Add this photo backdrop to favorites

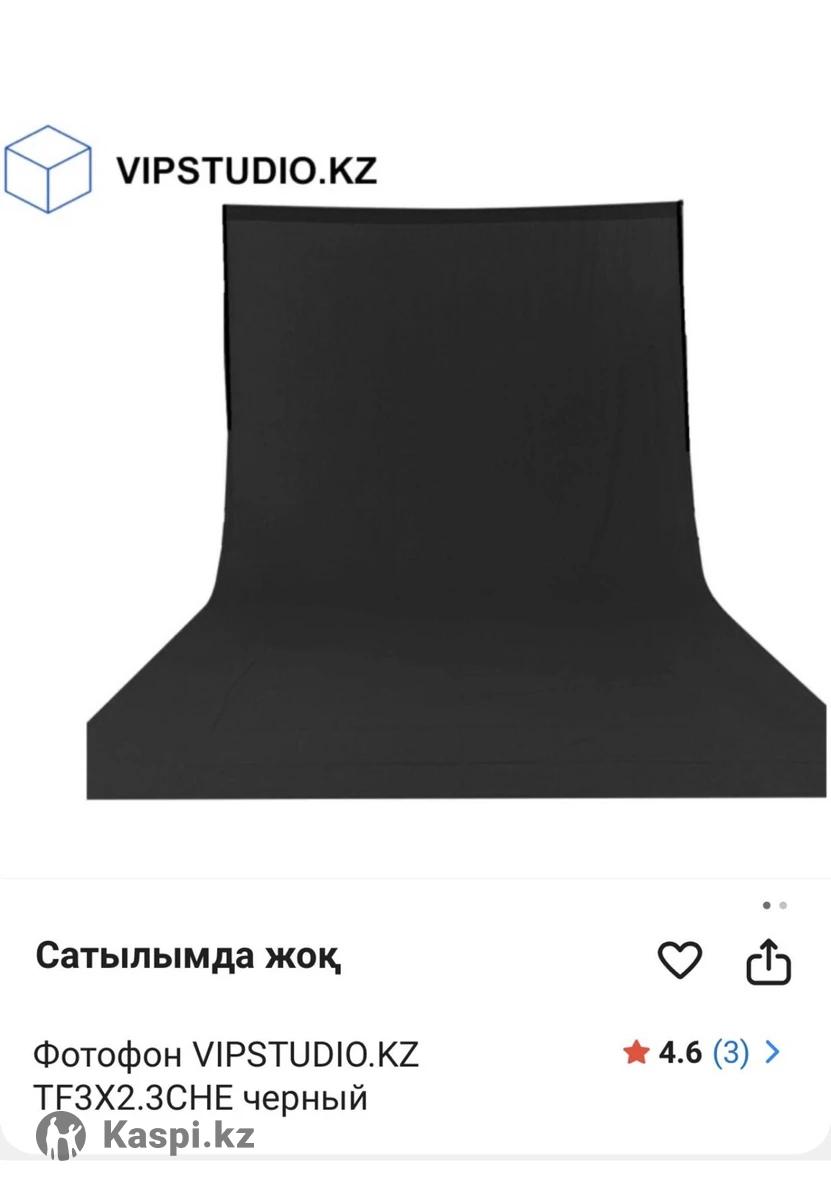[679, 961]
